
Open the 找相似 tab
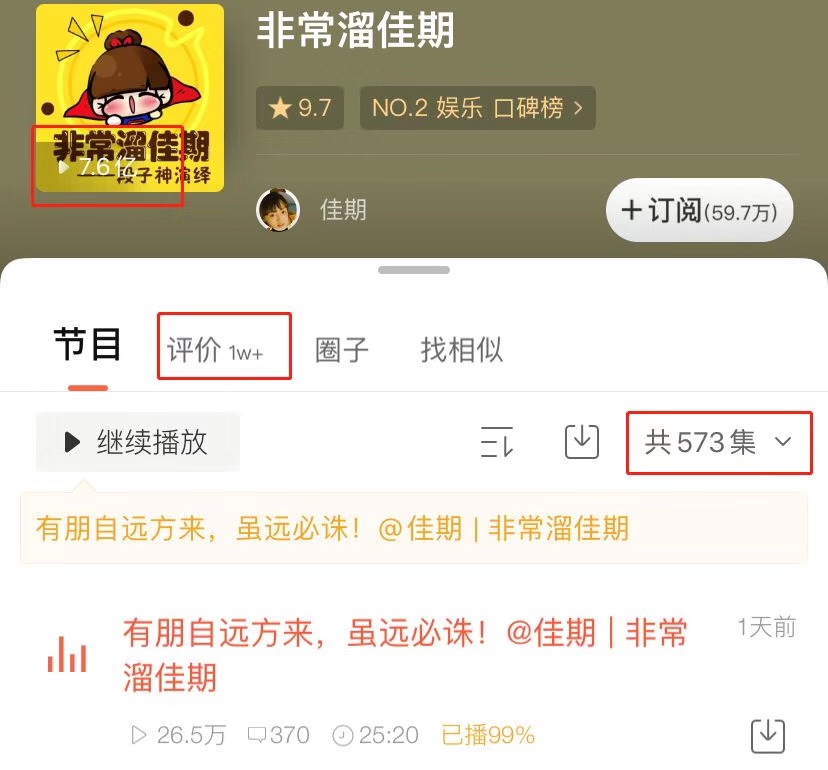point(461,349)
